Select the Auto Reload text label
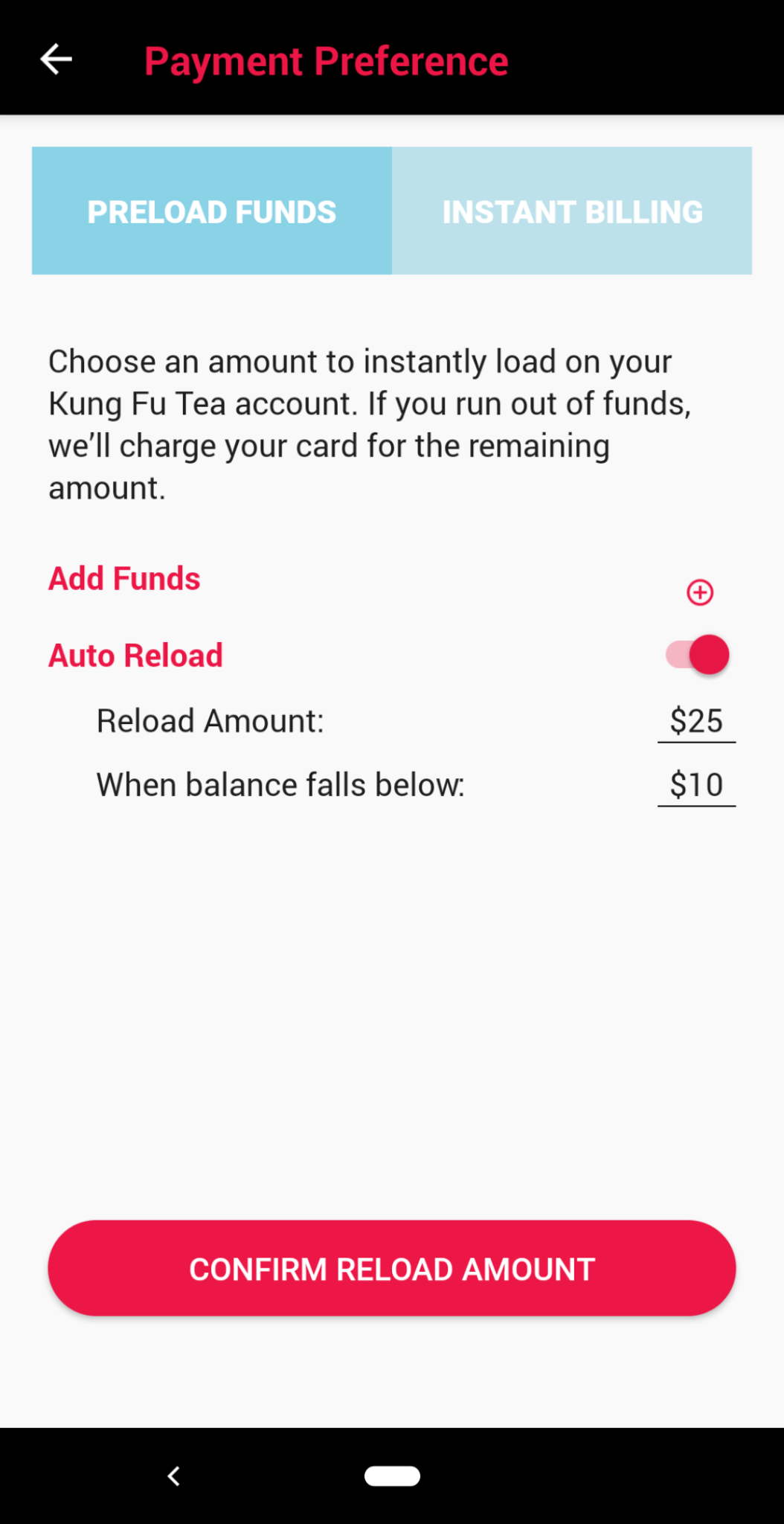Screen dimensions: 784x1524 tap(135, 655)
